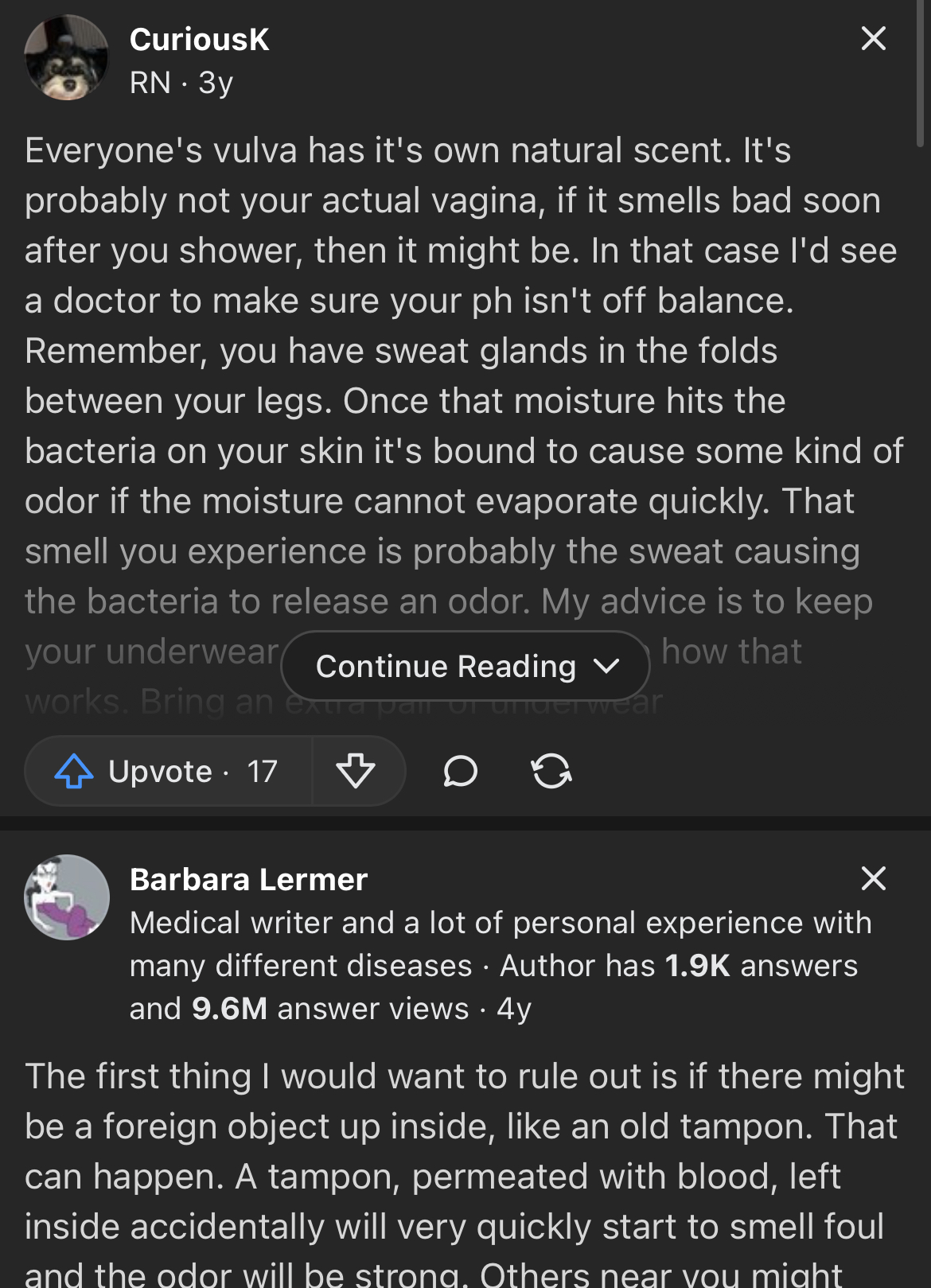Dismiss CuriousK's answer with the X
The height and width of the screenshot is (1288, 931).
point(873,38)
